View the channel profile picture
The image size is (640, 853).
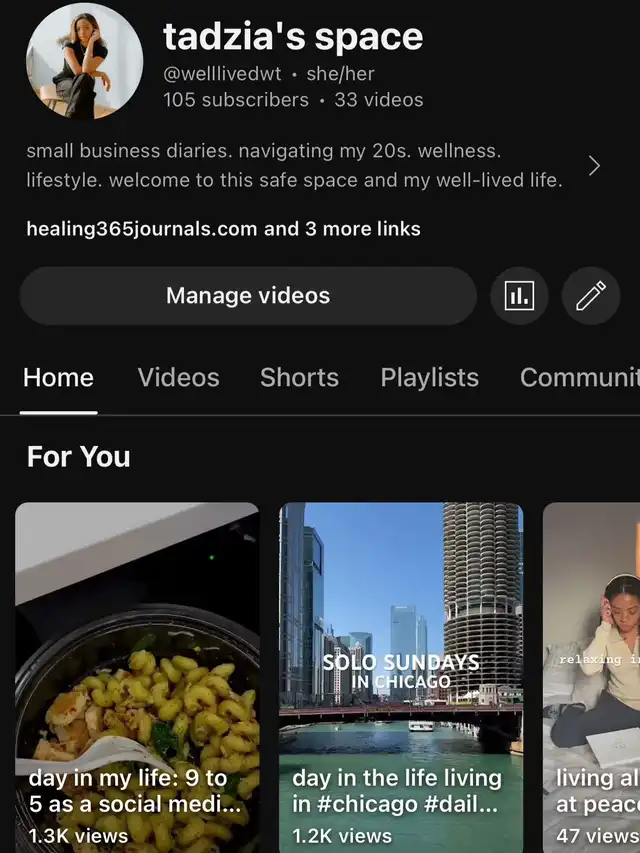click(86, 61)
